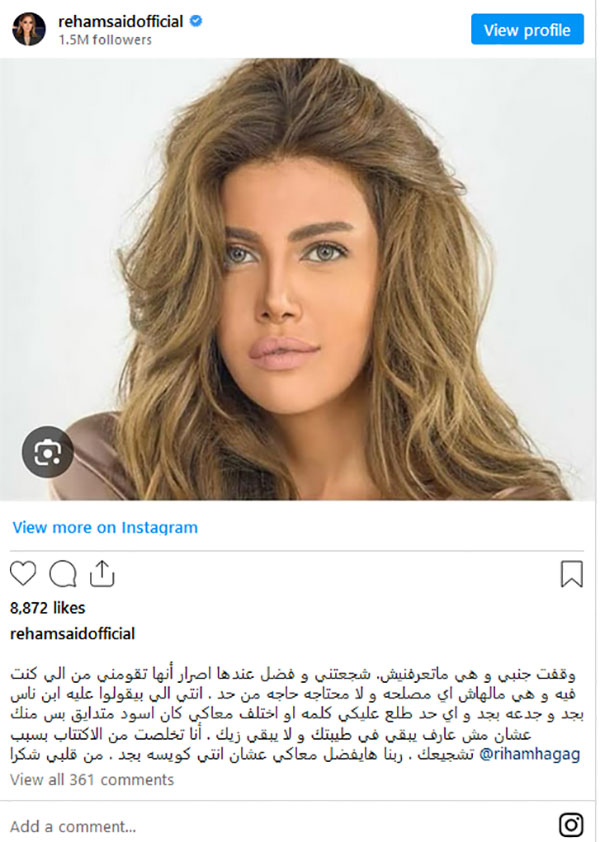This screenshot has width=600, height=842.
Task: Open rehamsaidofficial's profile avatar
Action: click(x=28, y=30)
